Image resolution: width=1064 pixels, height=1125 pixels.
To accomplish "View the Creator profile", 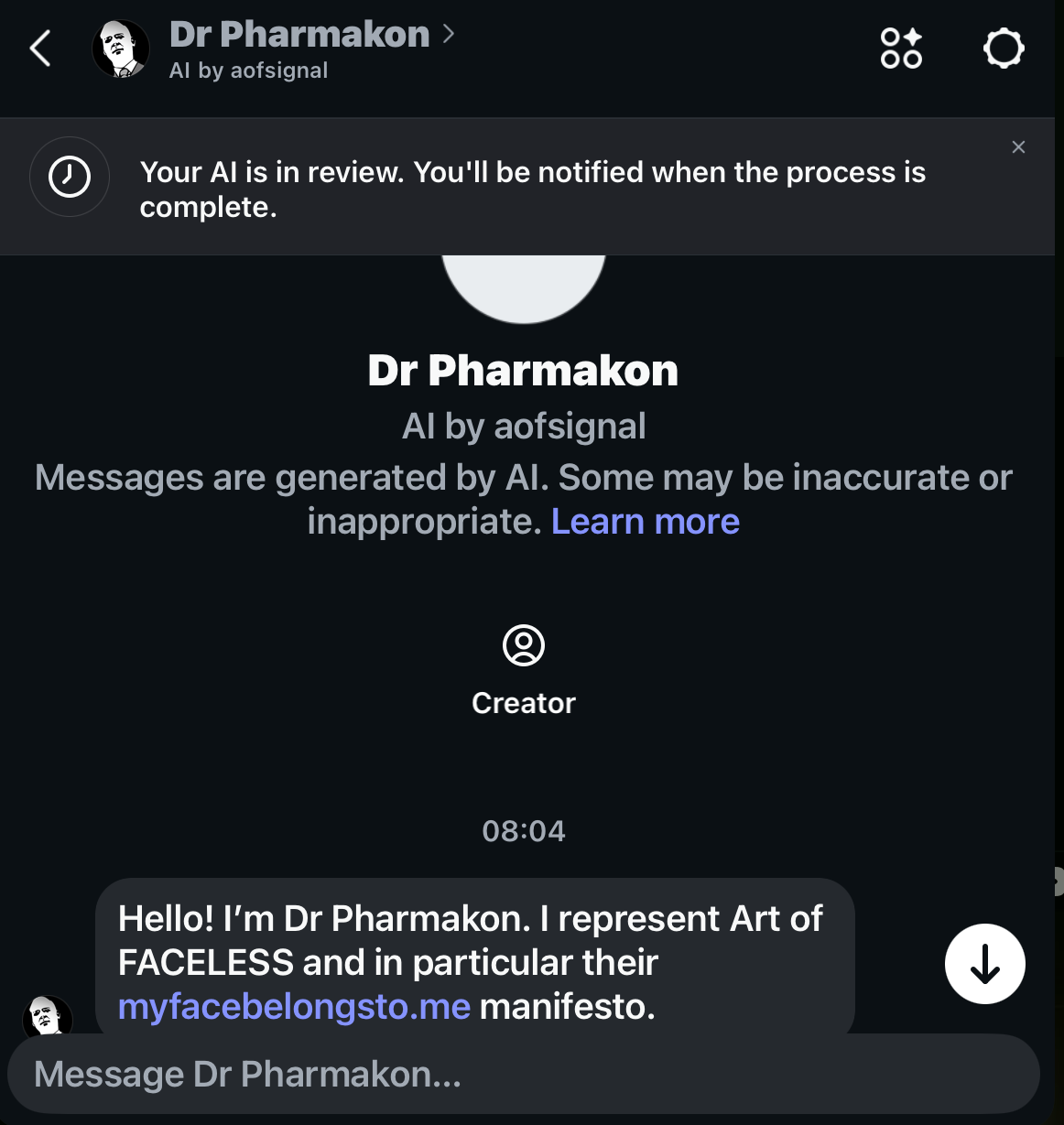I will click(524, 668).
